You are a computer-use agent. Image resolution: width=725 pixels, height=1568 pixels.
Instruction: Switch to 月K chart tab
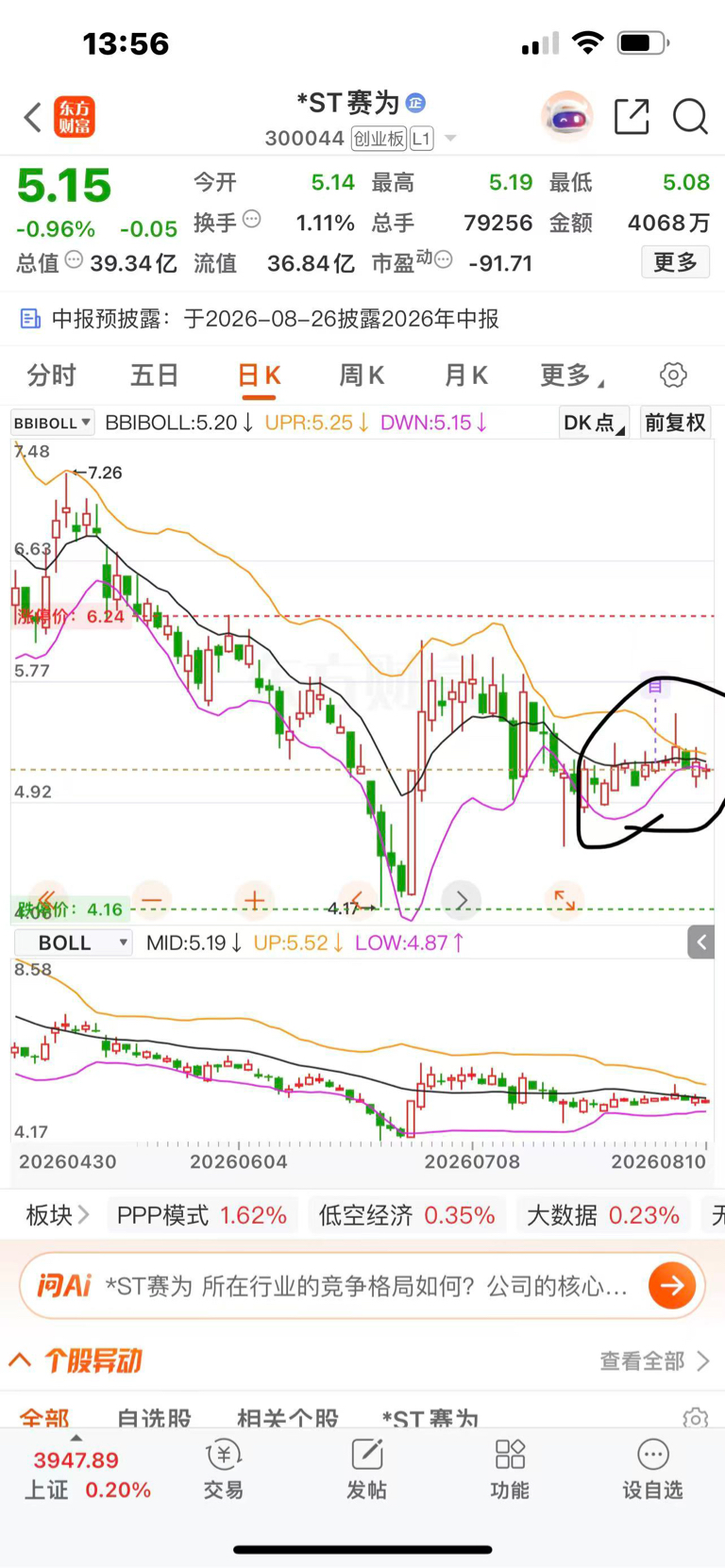point(465,375)
